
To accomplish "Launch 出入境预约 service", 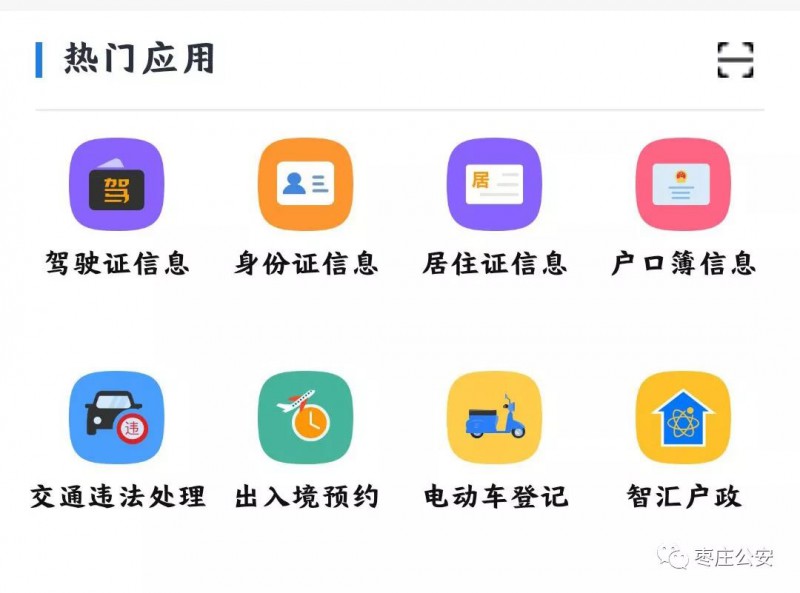I will tap(305, 418).
